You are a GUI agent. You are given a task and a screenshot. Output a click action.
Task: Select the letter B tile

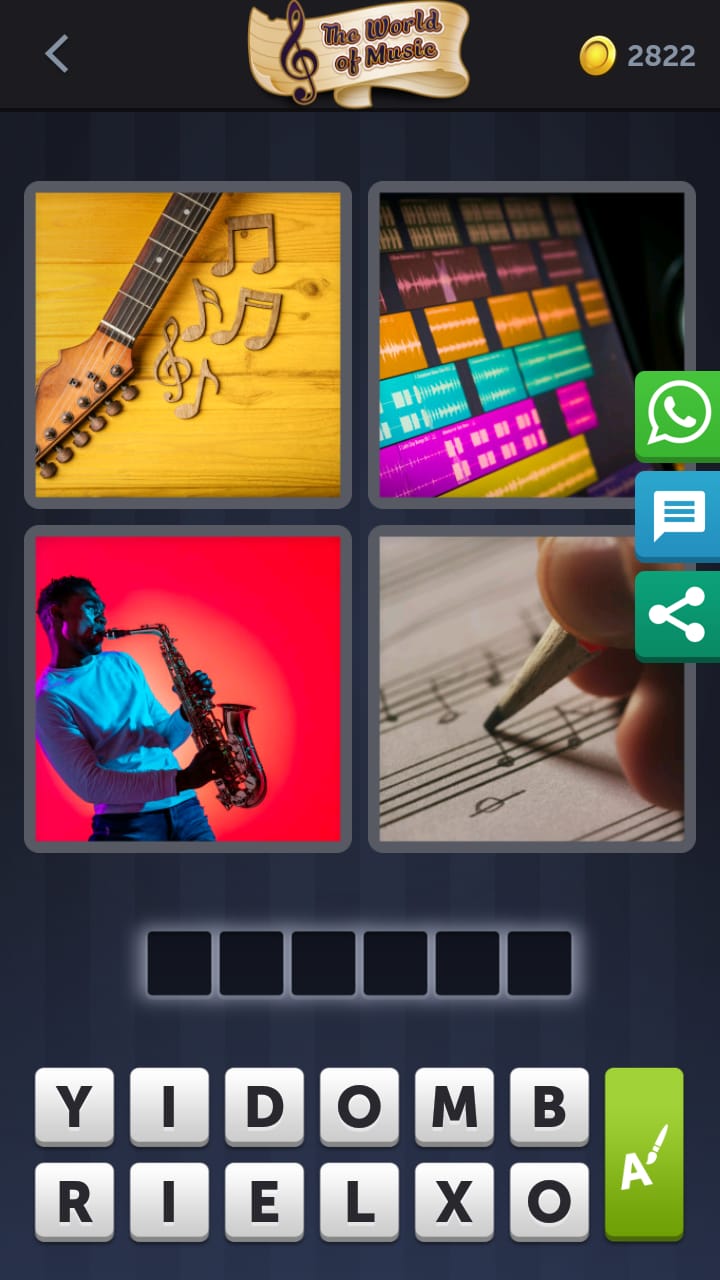(x=549, y=1106)
